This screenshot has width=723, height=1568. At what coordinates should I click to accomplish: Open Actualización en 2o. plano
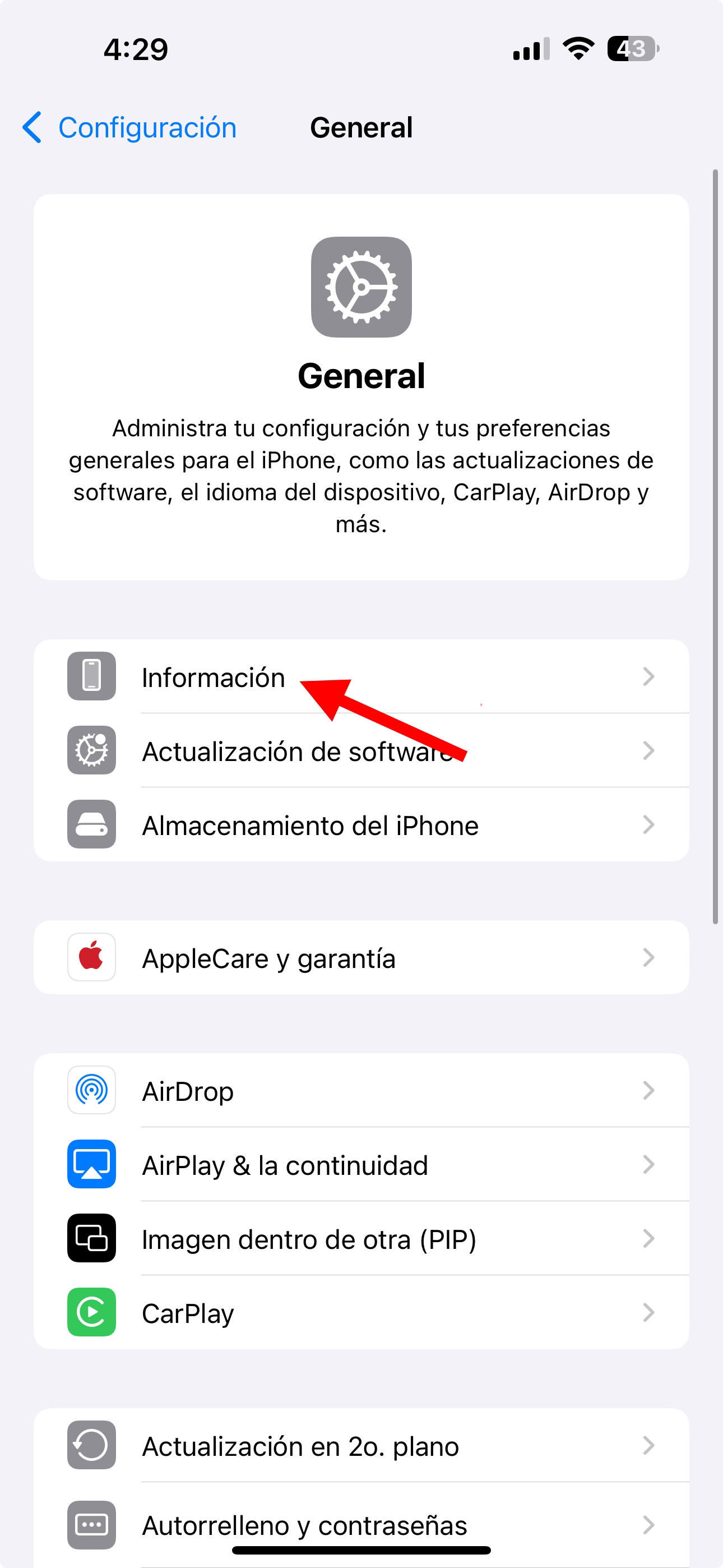[x=360, y=1446]
